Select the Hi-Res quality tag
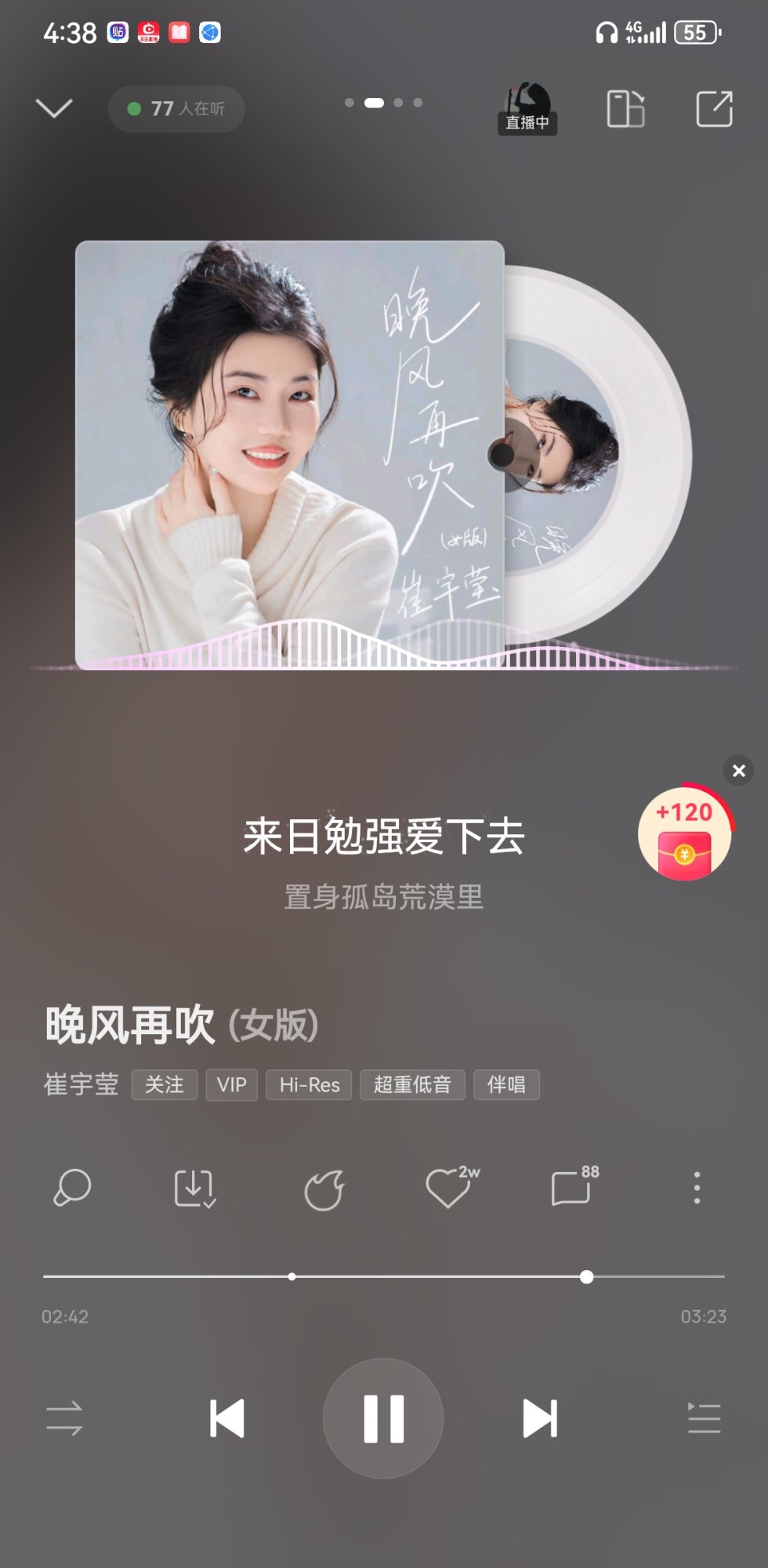768x1568 pixels. pyautogui.click(x=308, y=1084)
